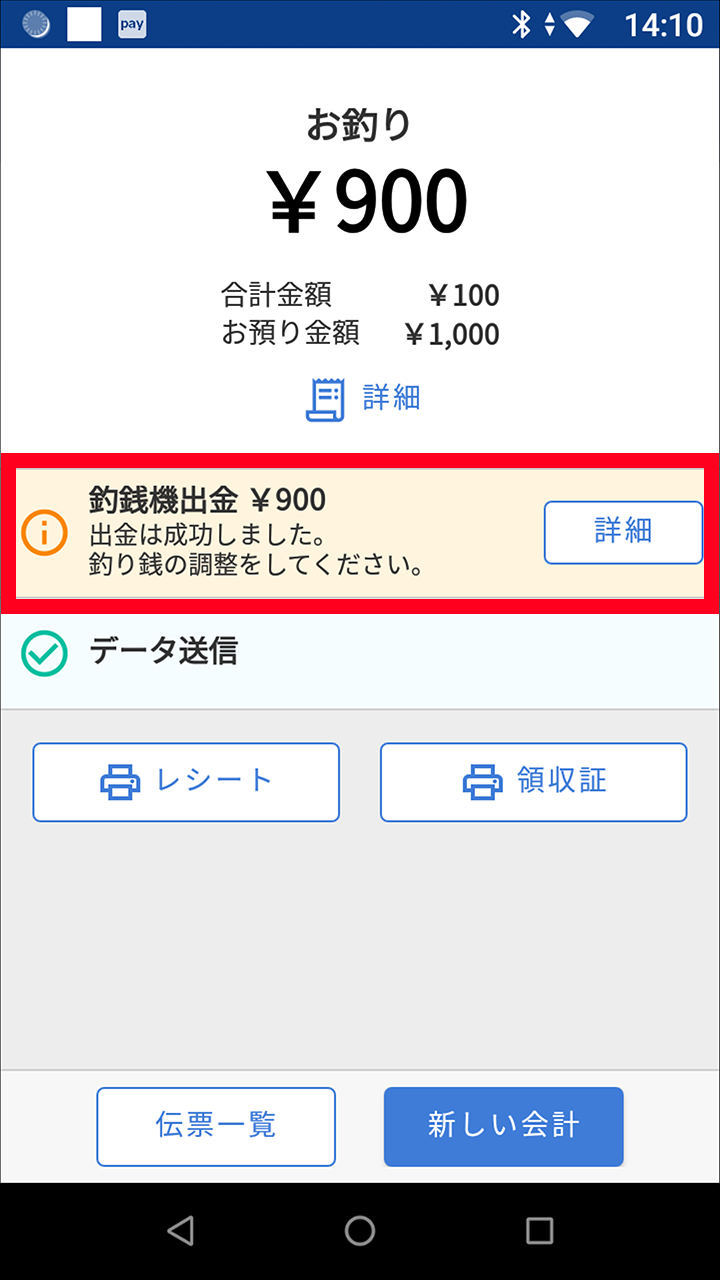Viewport: 720px width, 1280px height.
Task: Tap the back navigation triangle
Action: click(180, 1231)
